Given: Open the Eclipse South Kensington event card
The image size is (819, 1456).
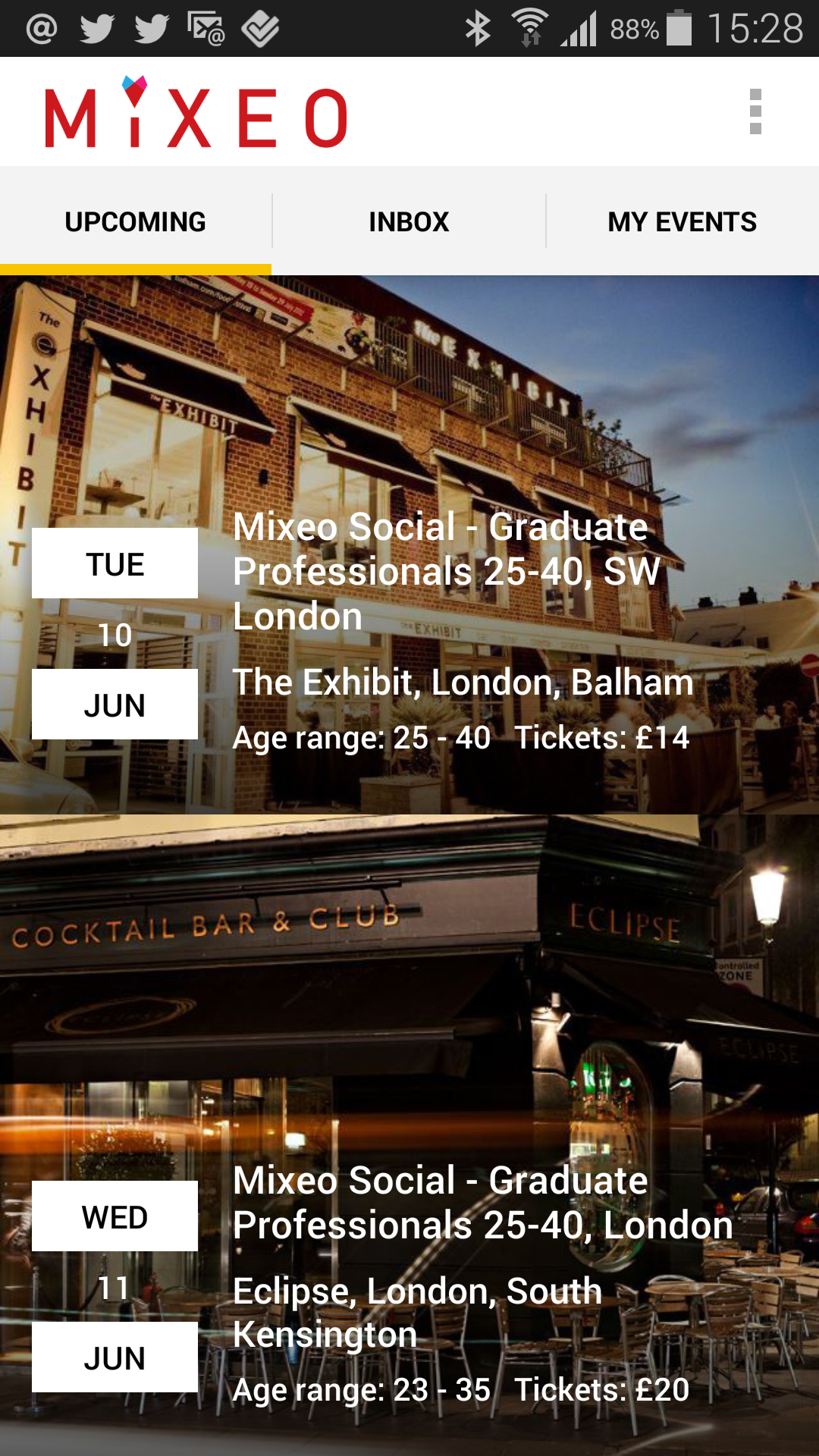Looking at the screenshot, I should [409, 1135].
